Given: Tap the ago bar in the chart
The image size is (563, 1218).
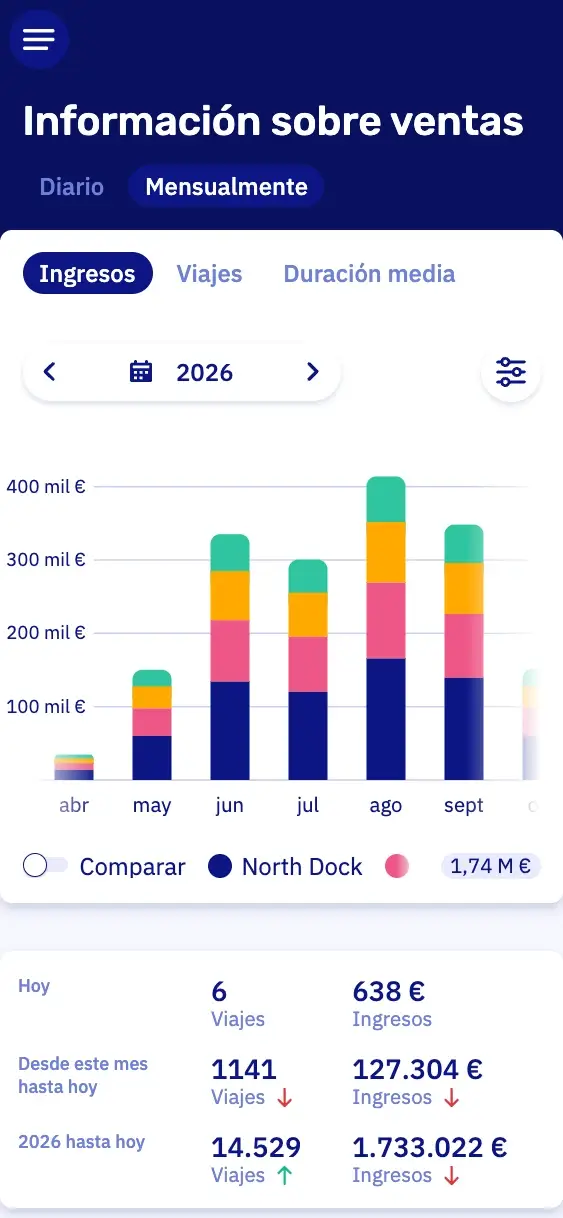Looking at the screenshot, I should coord(385,628).
